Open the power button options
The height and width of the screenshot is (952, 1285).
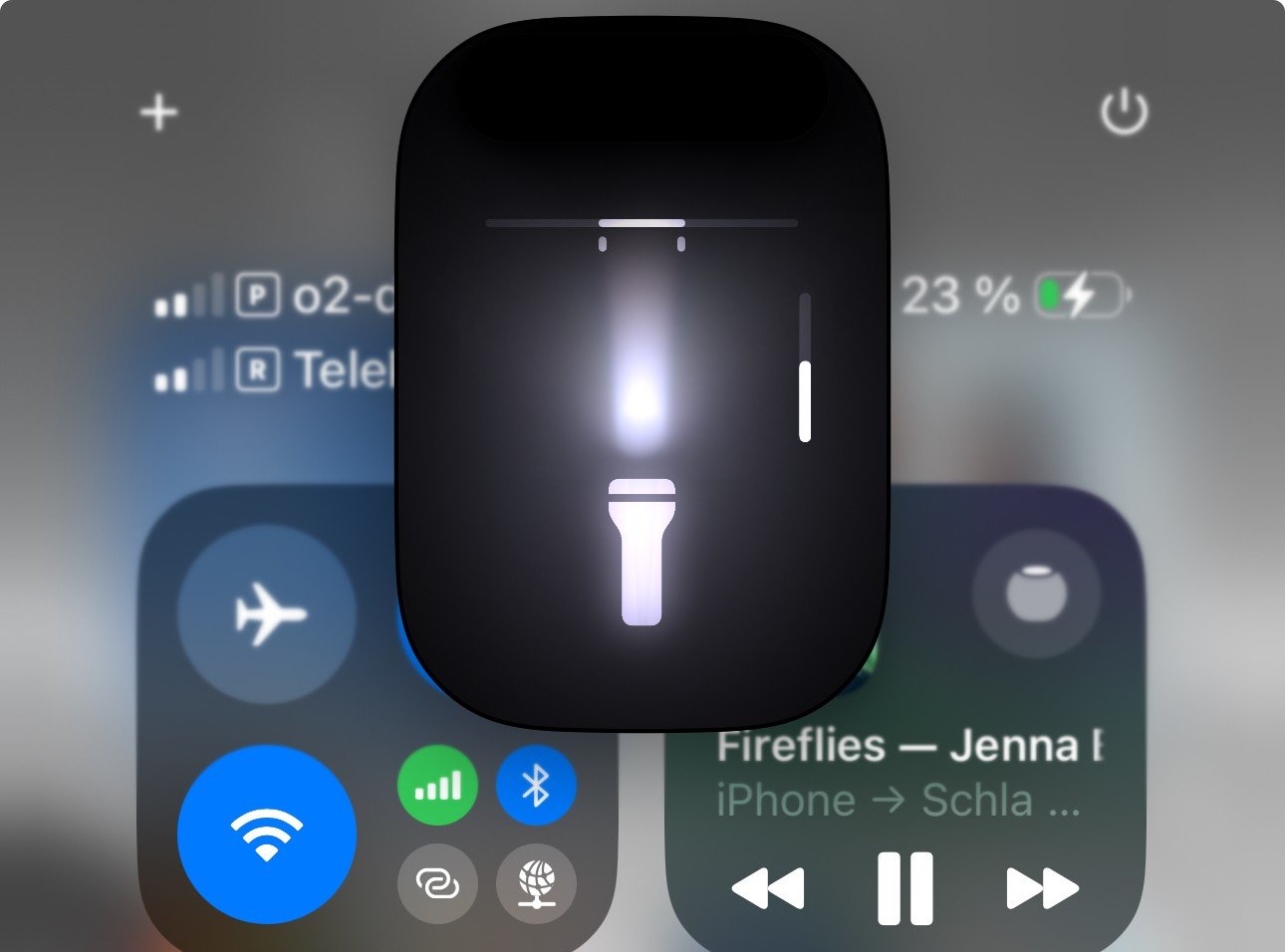click(x=1124, y=113)
